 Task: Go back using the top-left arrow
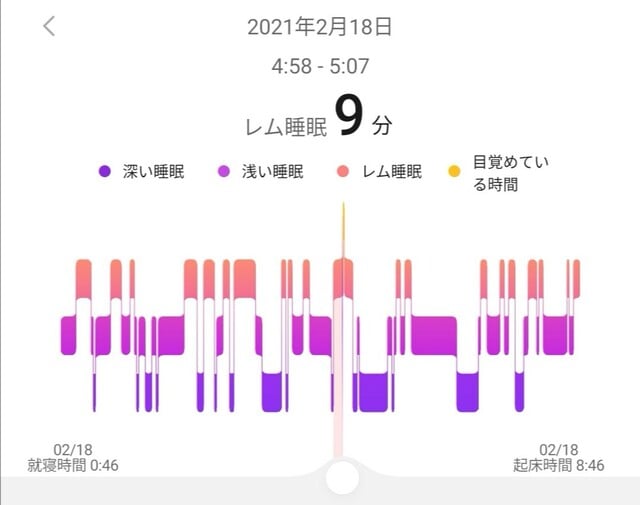point(49,26)
